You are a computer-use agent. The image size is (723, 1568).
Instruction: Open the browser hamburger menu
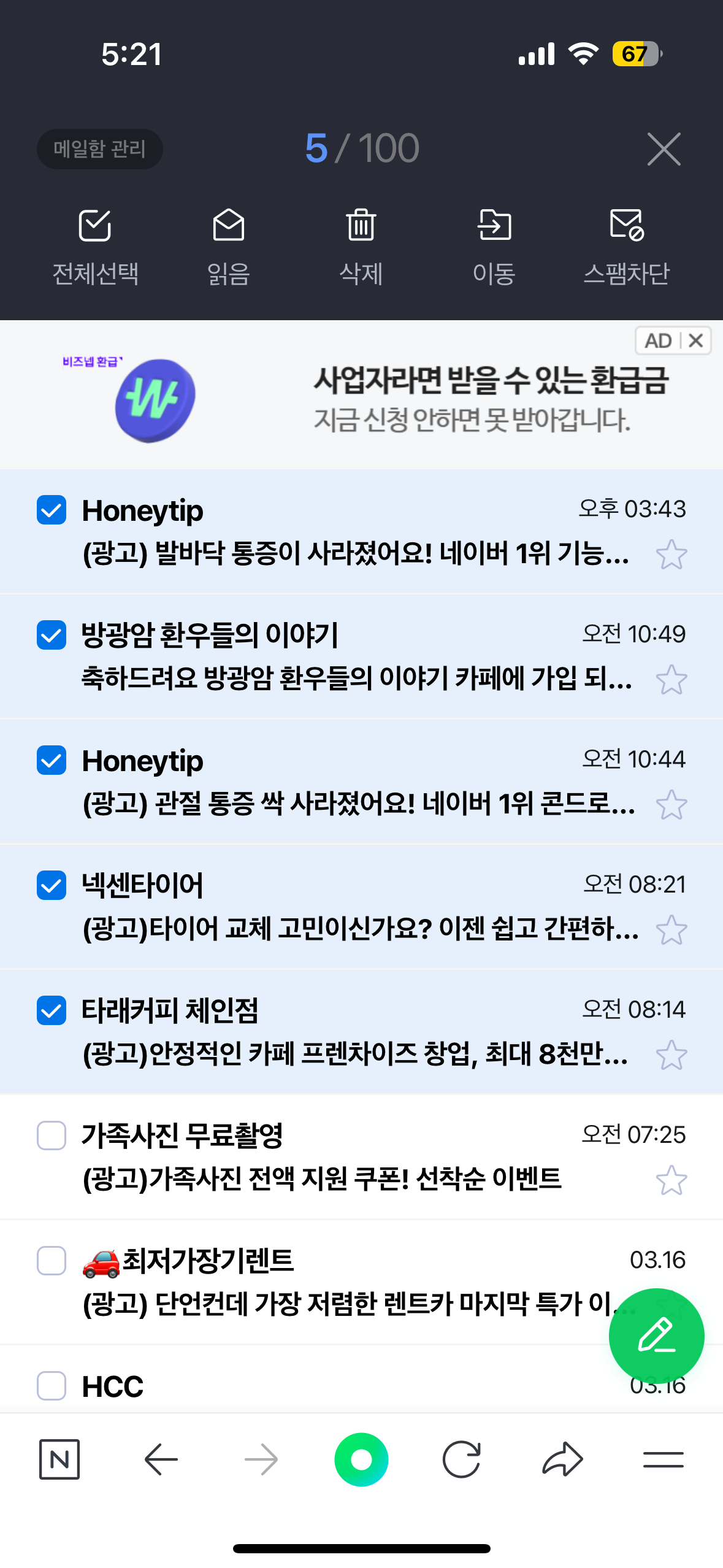point(663,1459)
